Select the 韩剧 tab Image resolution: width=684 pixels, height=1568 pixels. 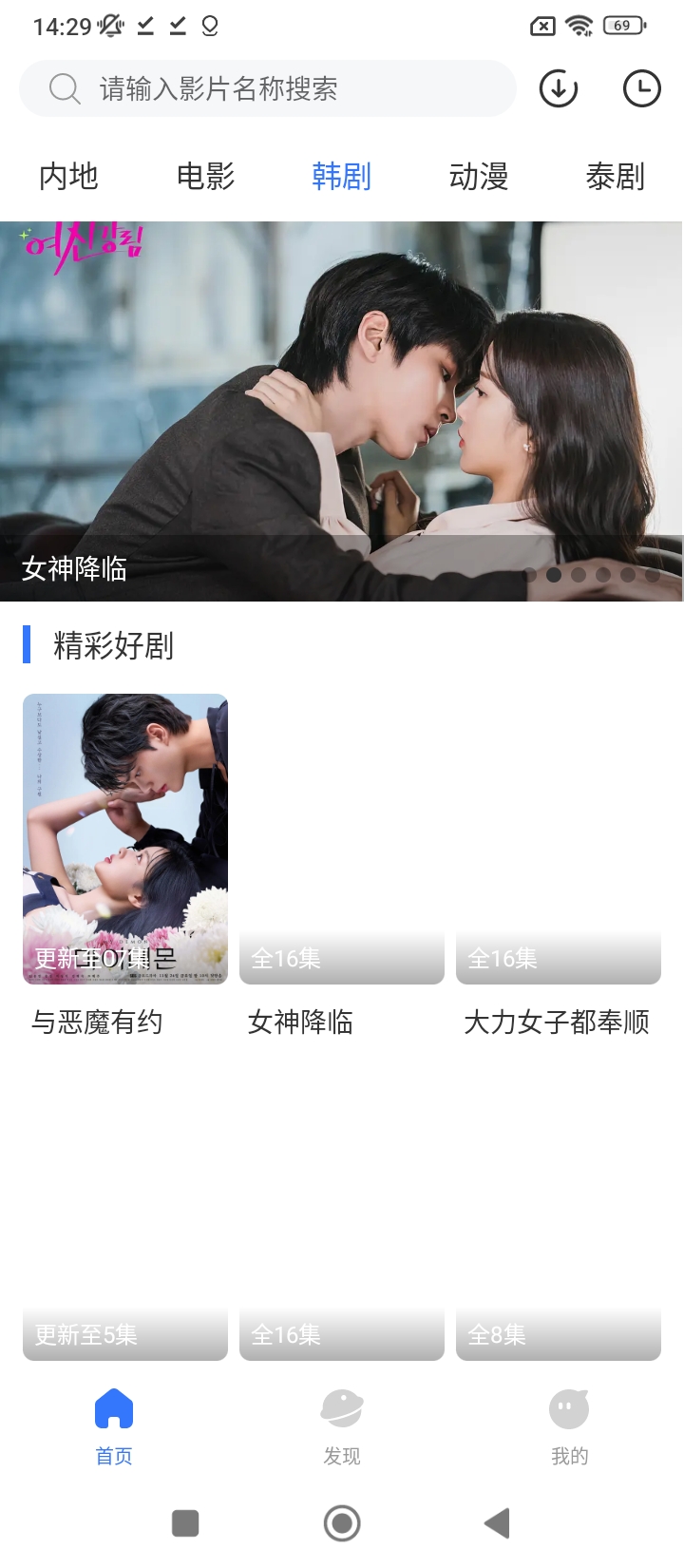pyautogui.click(x=341, y=177)
